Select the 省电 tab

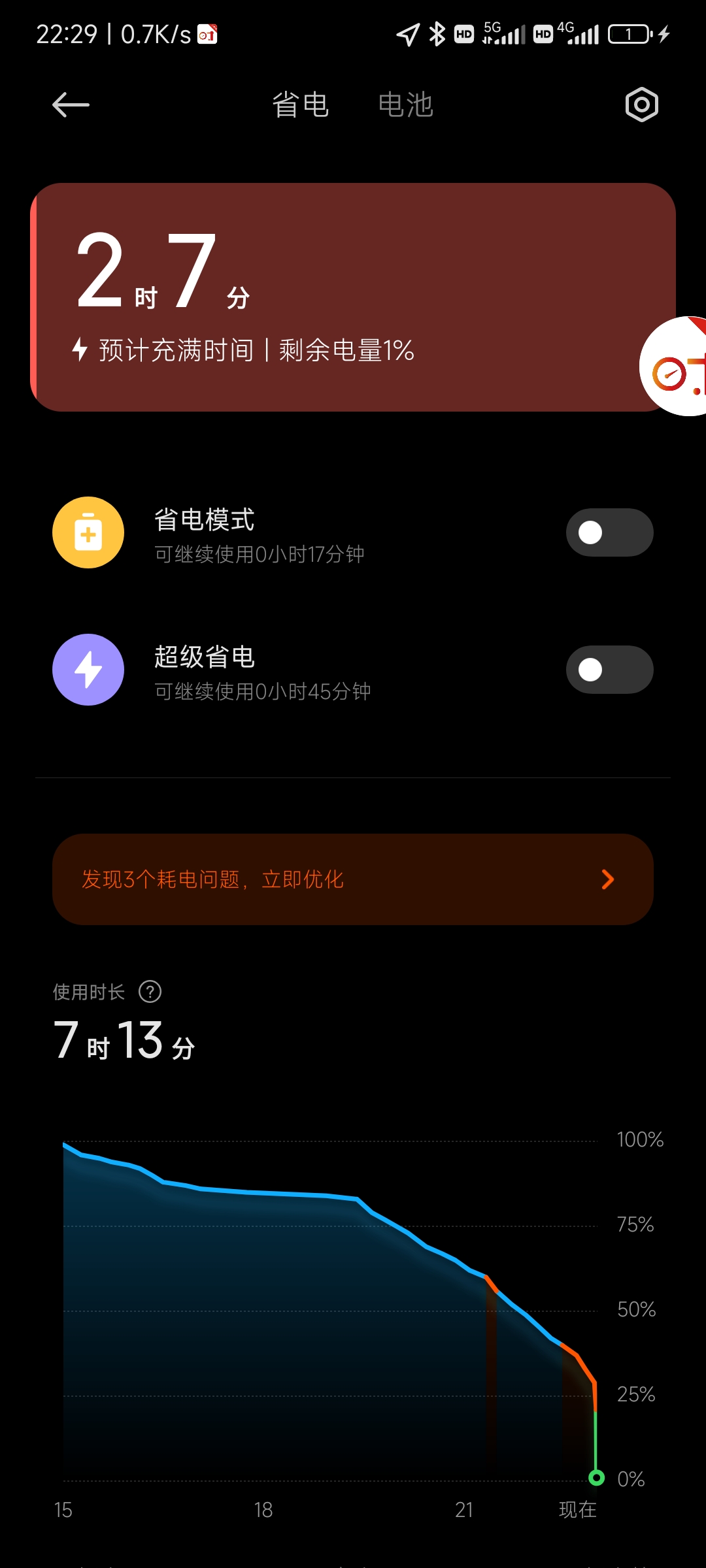coord(300,105)
